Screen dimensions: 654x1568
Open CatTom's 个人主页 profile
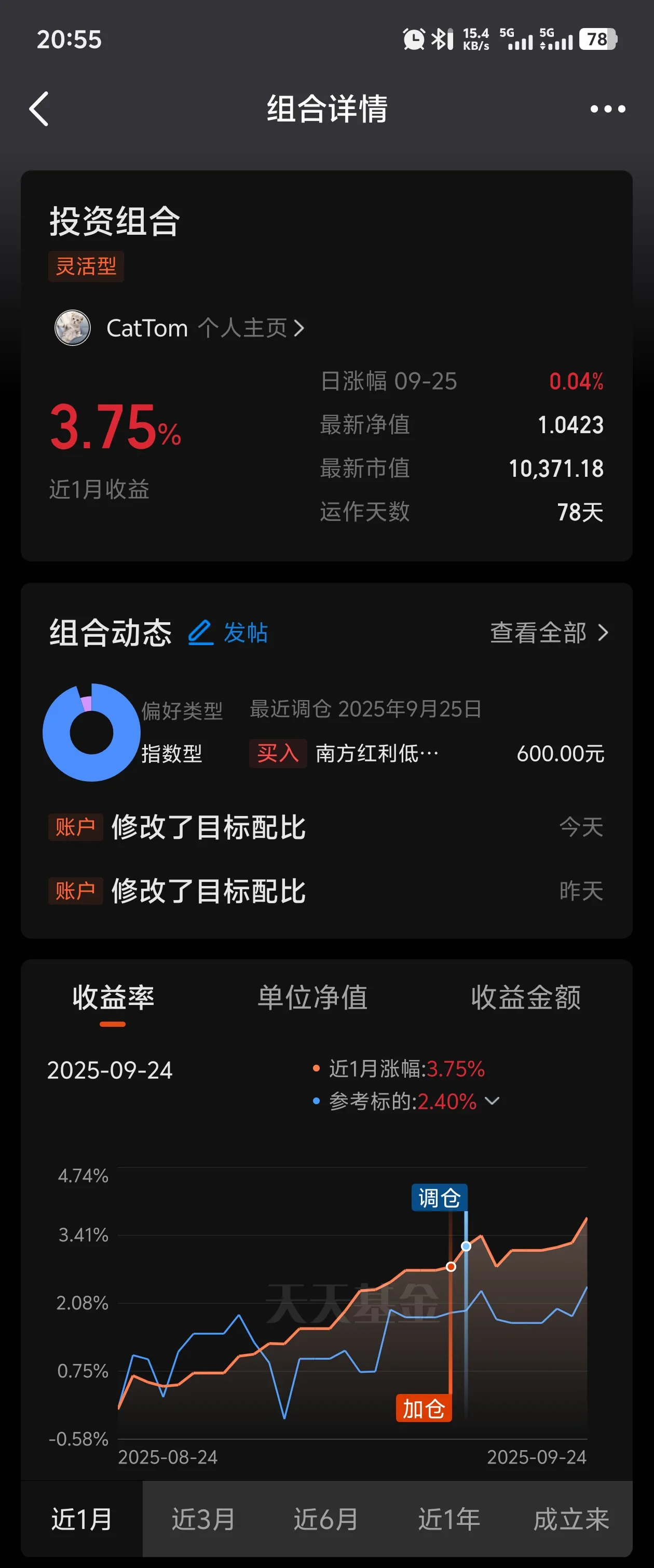251,328
